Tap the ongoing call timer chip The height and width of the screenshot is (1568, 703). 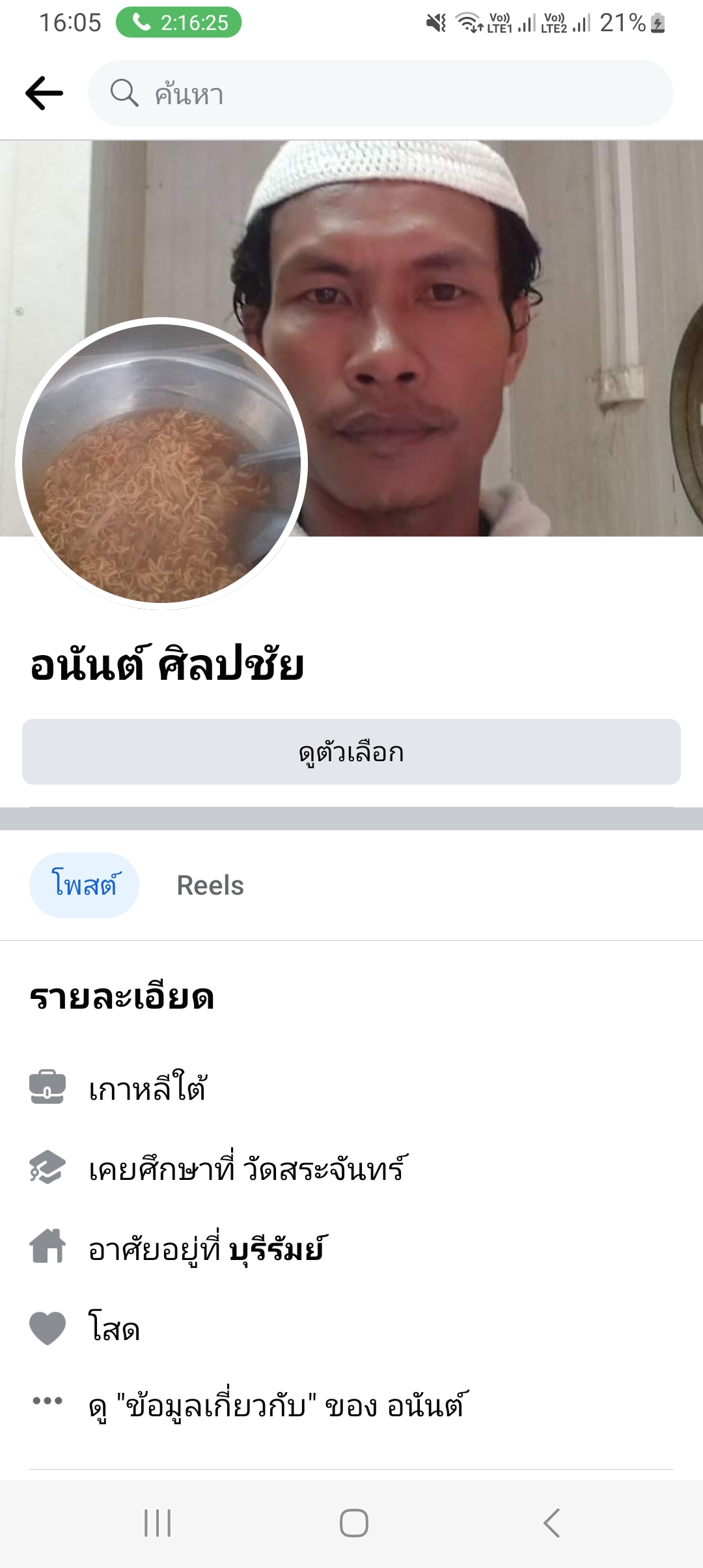(179, 23)
